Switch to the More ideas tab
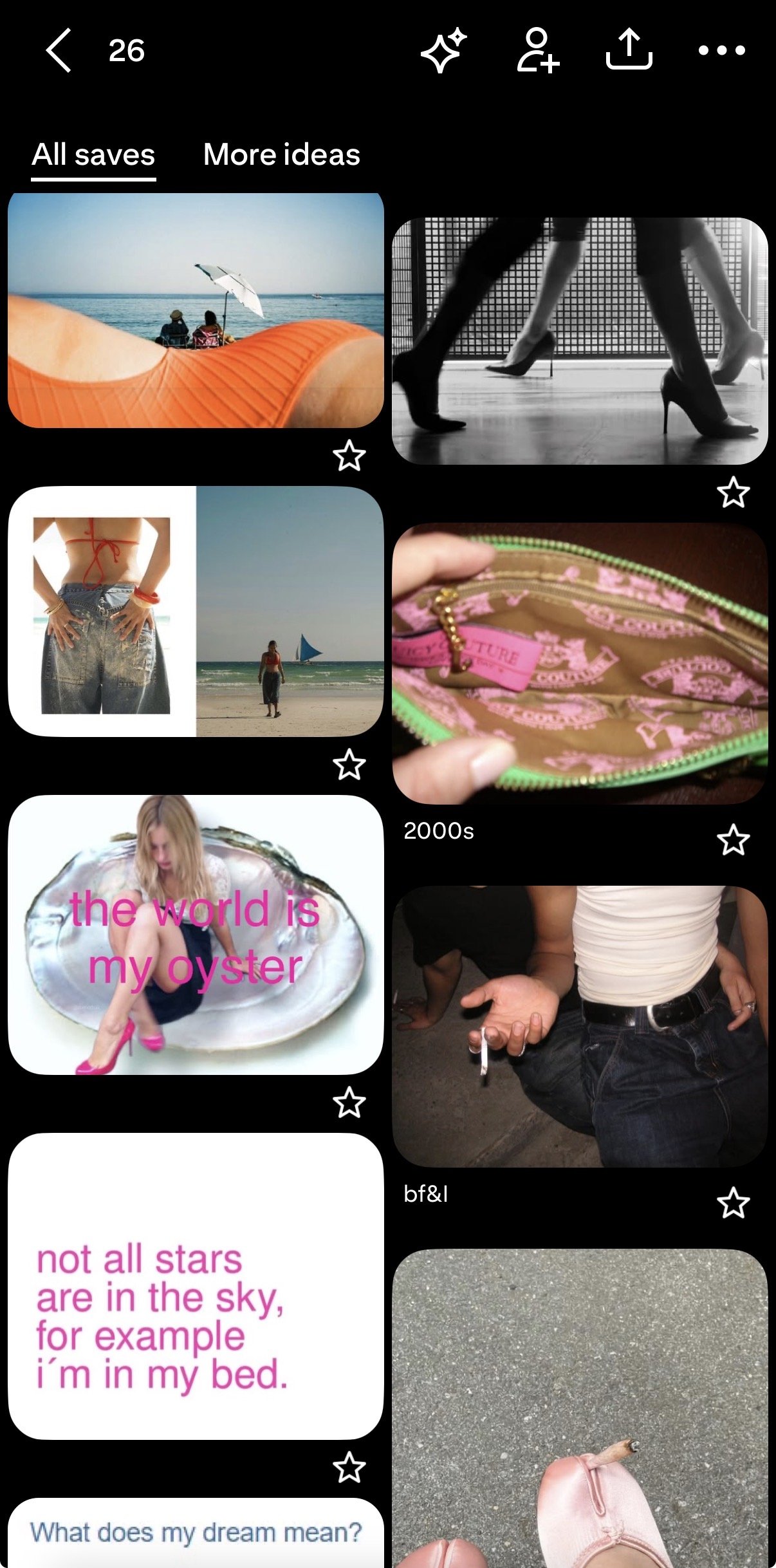 (x=282, y=154)
